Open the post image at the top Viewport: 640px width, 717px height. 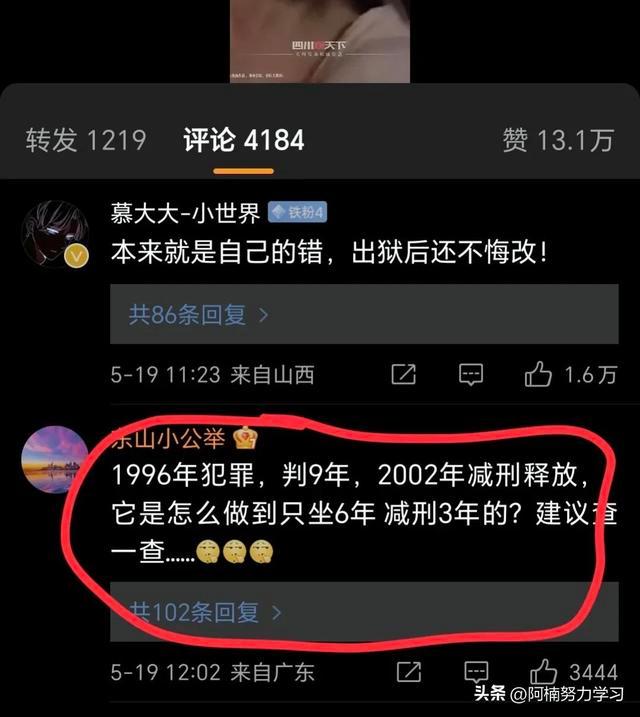[x=319, y=40]
